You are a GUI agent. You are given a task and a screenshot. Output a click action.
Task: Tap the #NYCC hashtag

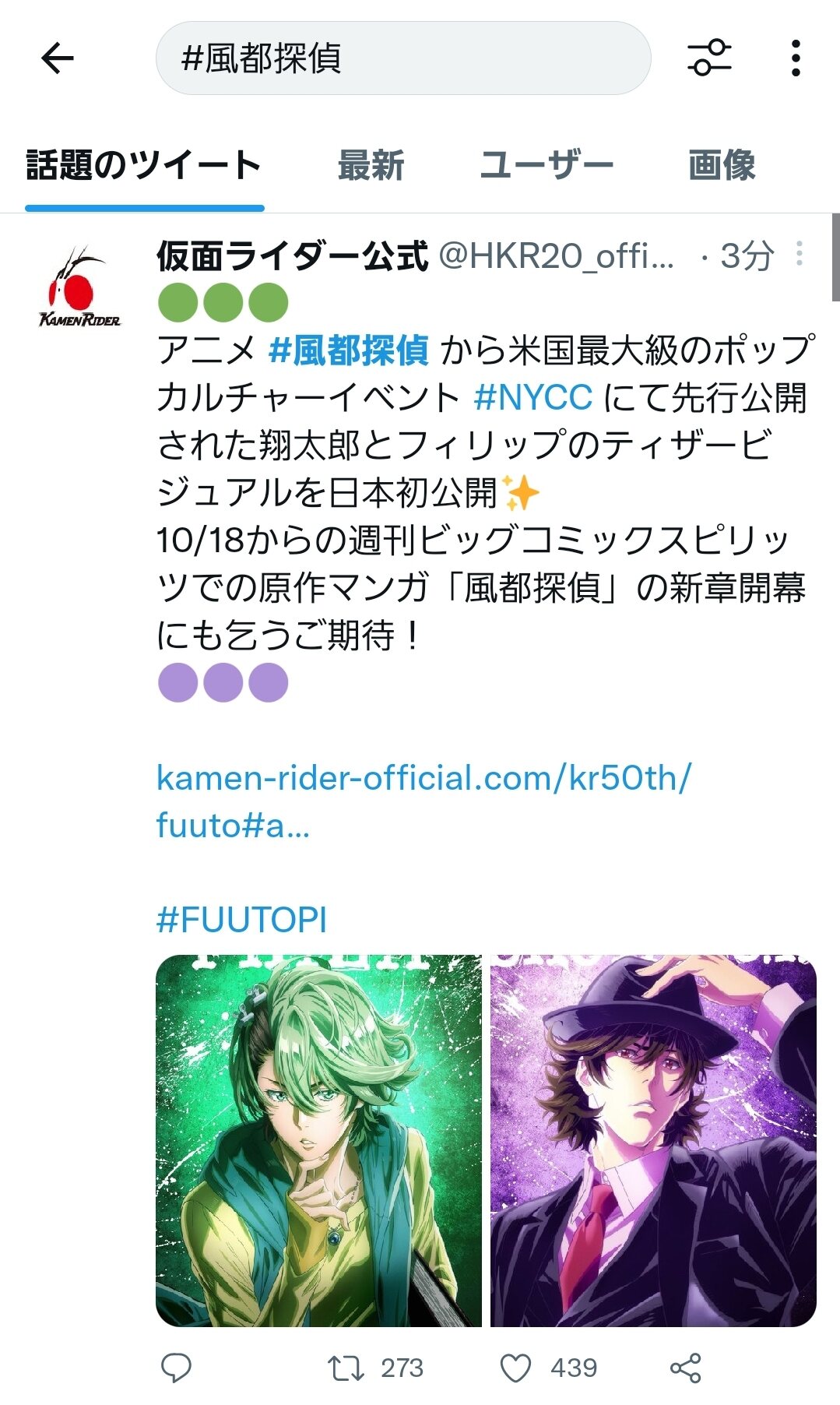(x=532, y=398)
